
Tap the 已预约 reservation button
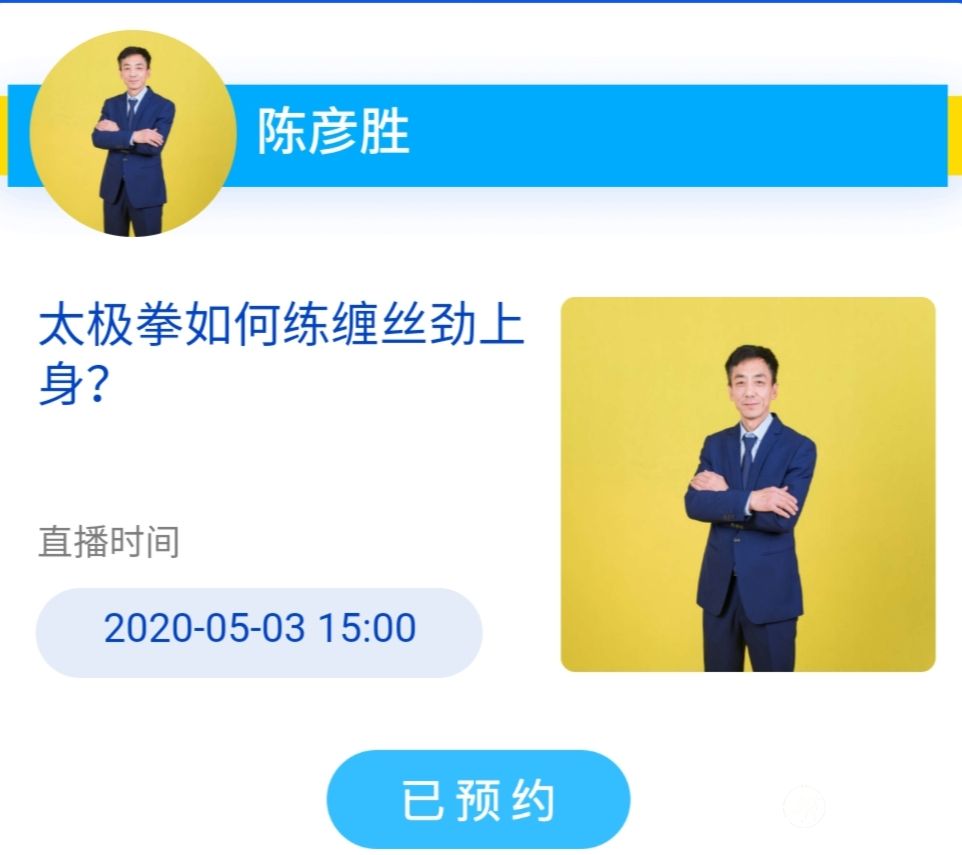click(x=478, y=800)
